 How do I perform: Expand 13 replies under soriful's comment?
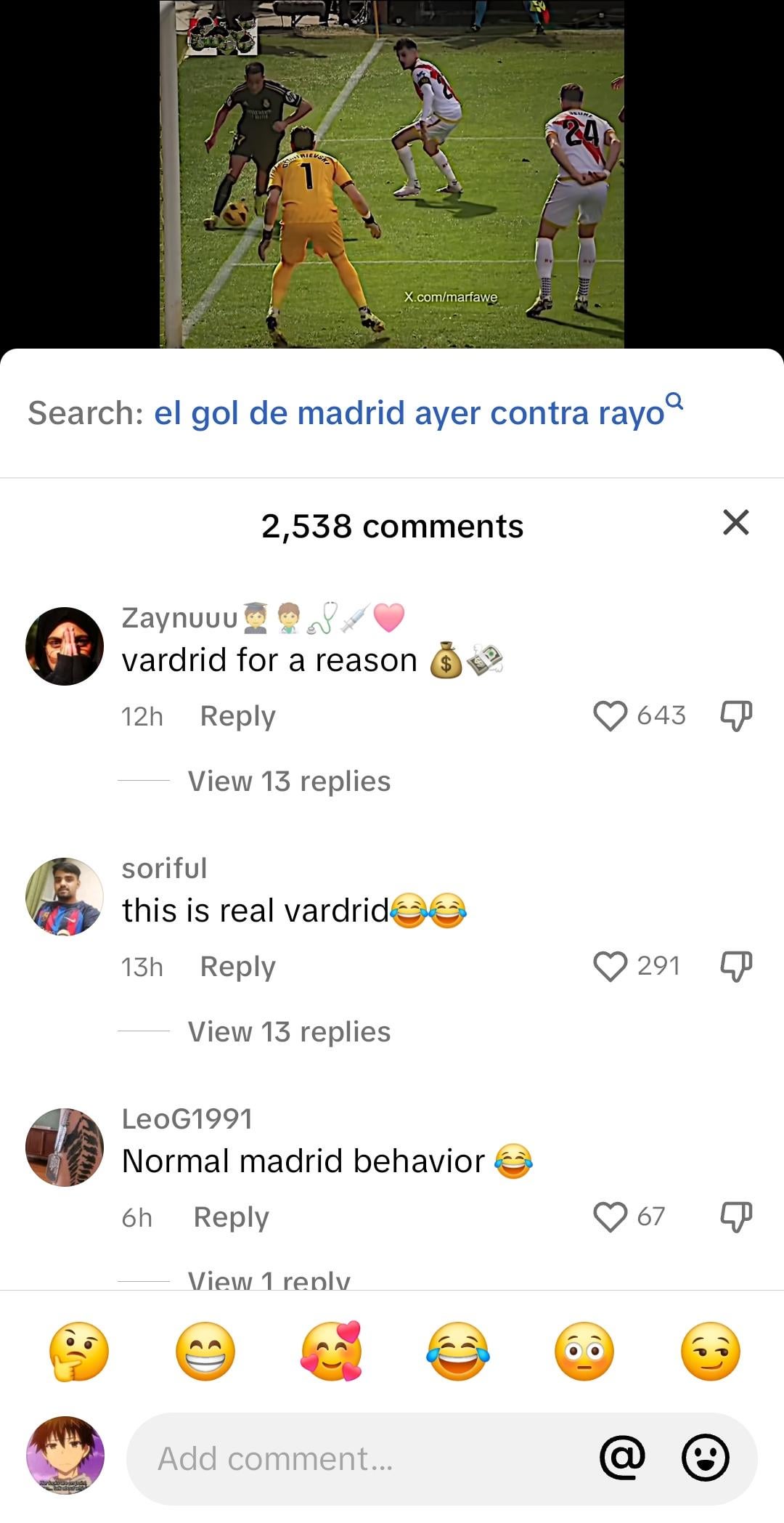289,1032
